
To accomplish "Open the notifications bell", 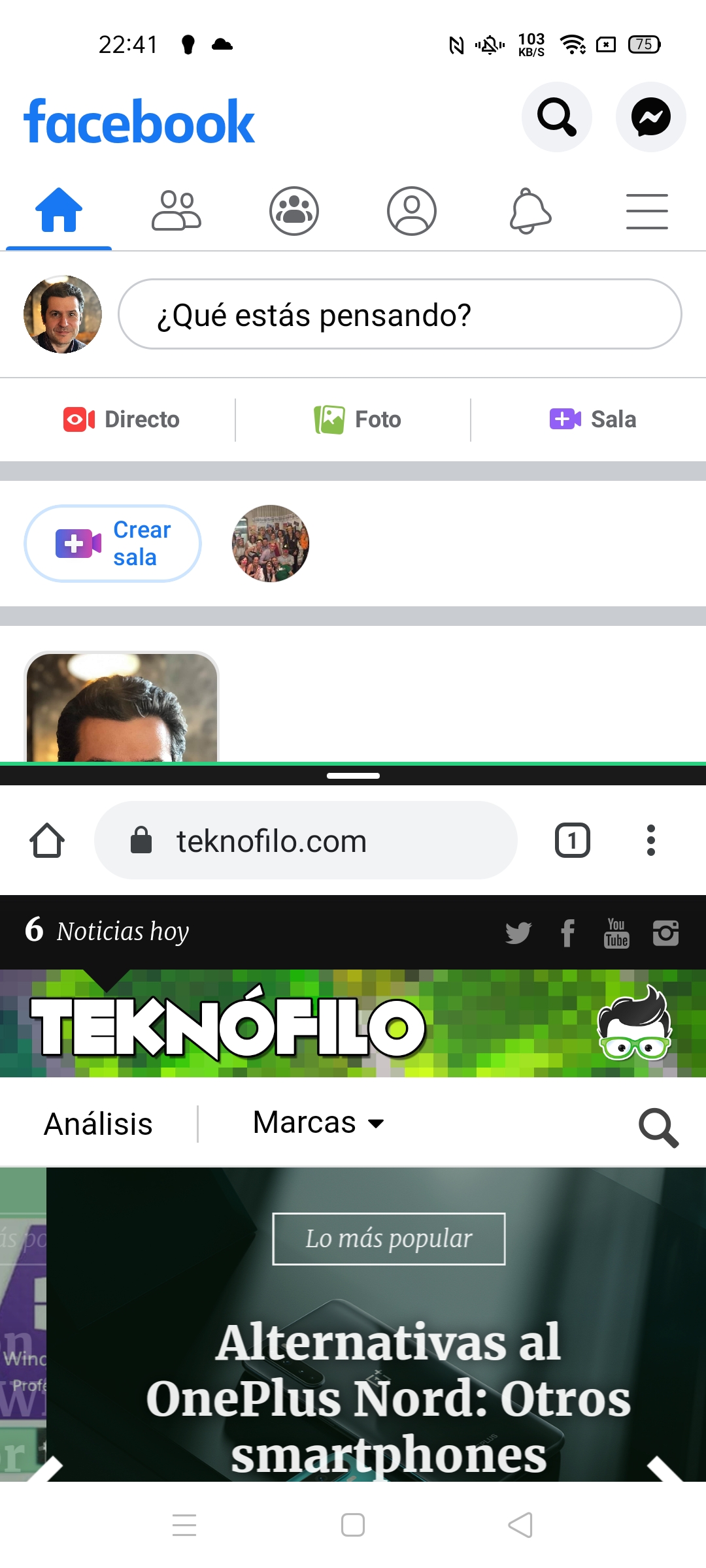I will click(x=529, y=211).
